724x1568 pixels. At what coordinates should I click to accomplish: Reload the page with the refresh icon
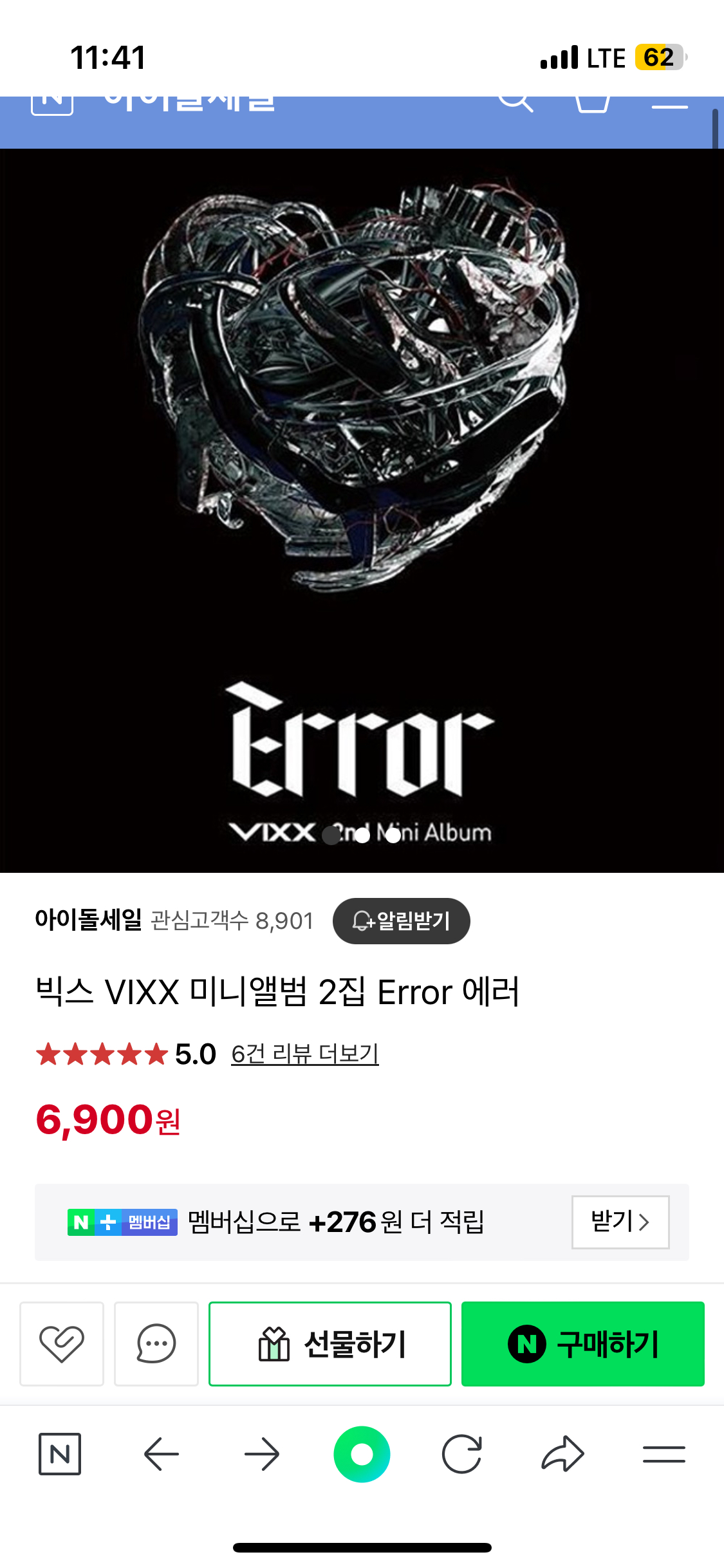462,1453
